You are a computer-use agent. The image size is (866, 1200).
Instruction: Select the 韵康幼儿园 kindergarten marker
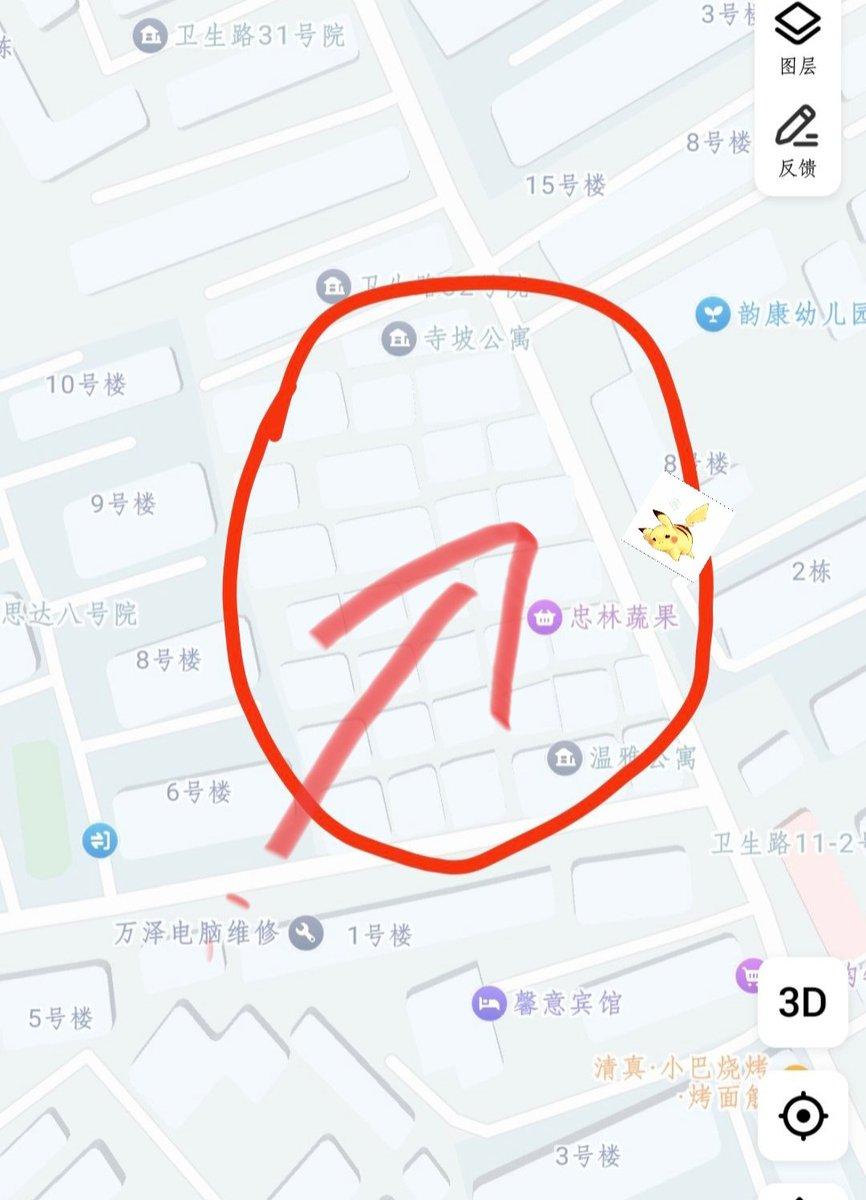click(x=712, y=311)
